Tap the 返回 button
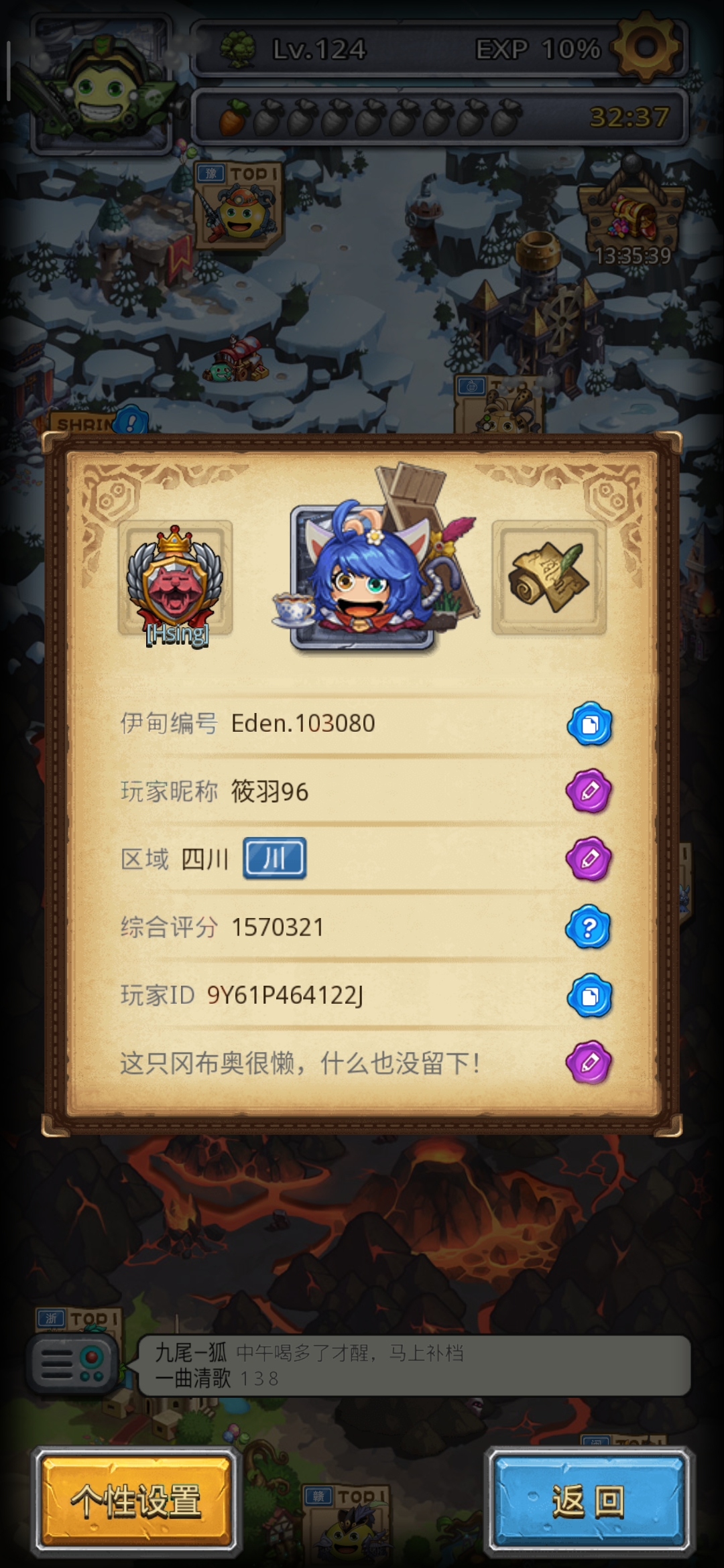Screen dimensions: 724x1568 coord(588,1501)
